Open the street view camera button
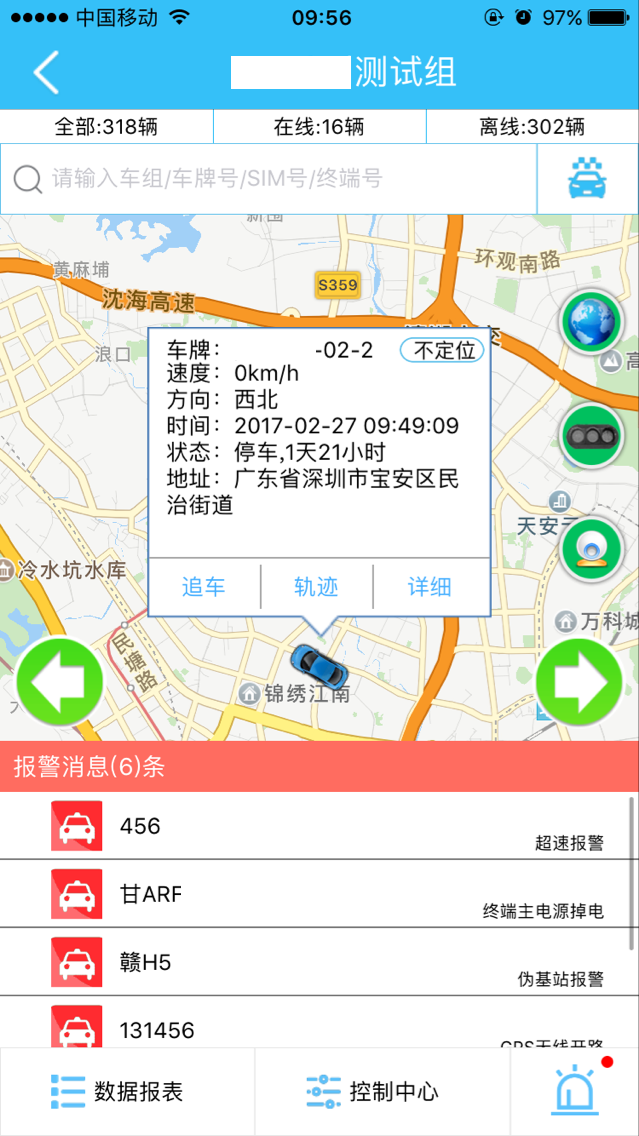 (x=590, y=549)
